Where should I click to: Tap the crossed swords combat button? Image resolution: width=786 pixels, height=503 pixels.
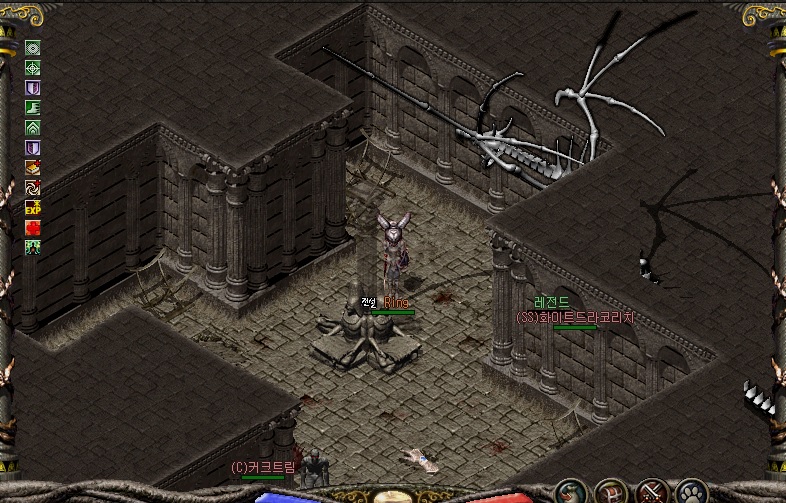(x=653, y=494)
